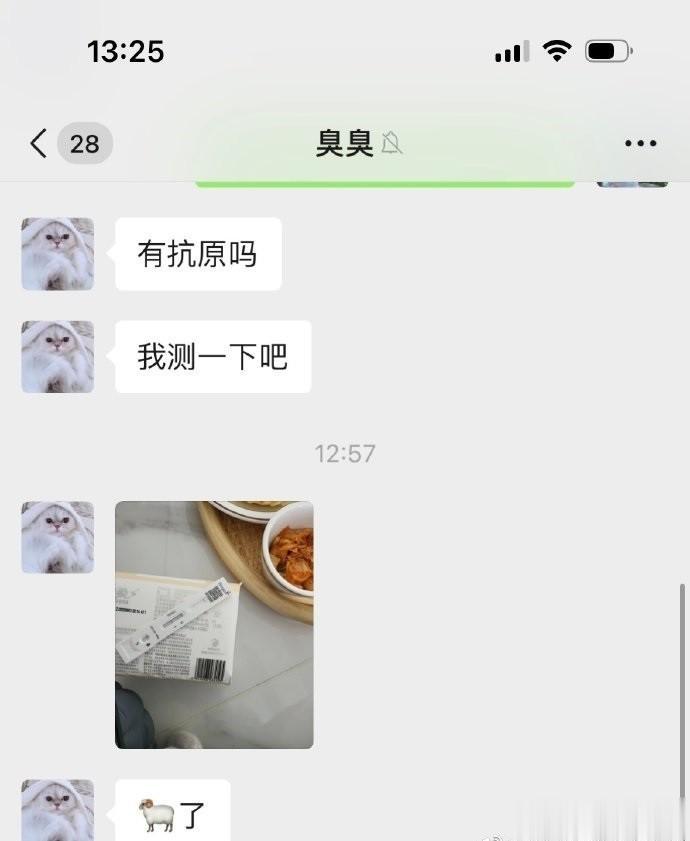View the antigen test photo message

point(214,624)
